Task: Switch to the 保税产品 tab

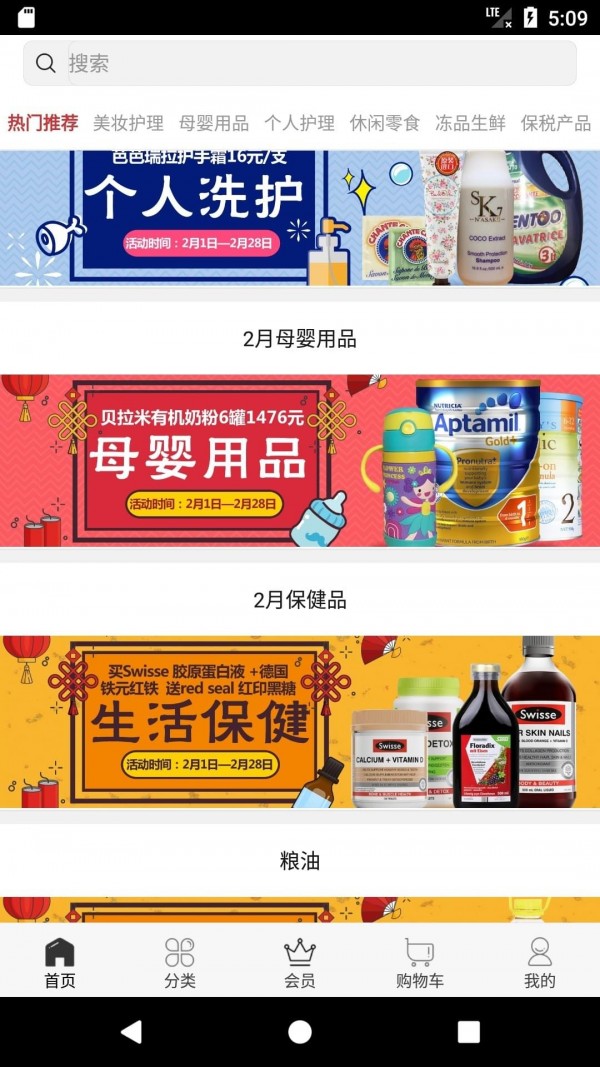Action: coord(555,123)
